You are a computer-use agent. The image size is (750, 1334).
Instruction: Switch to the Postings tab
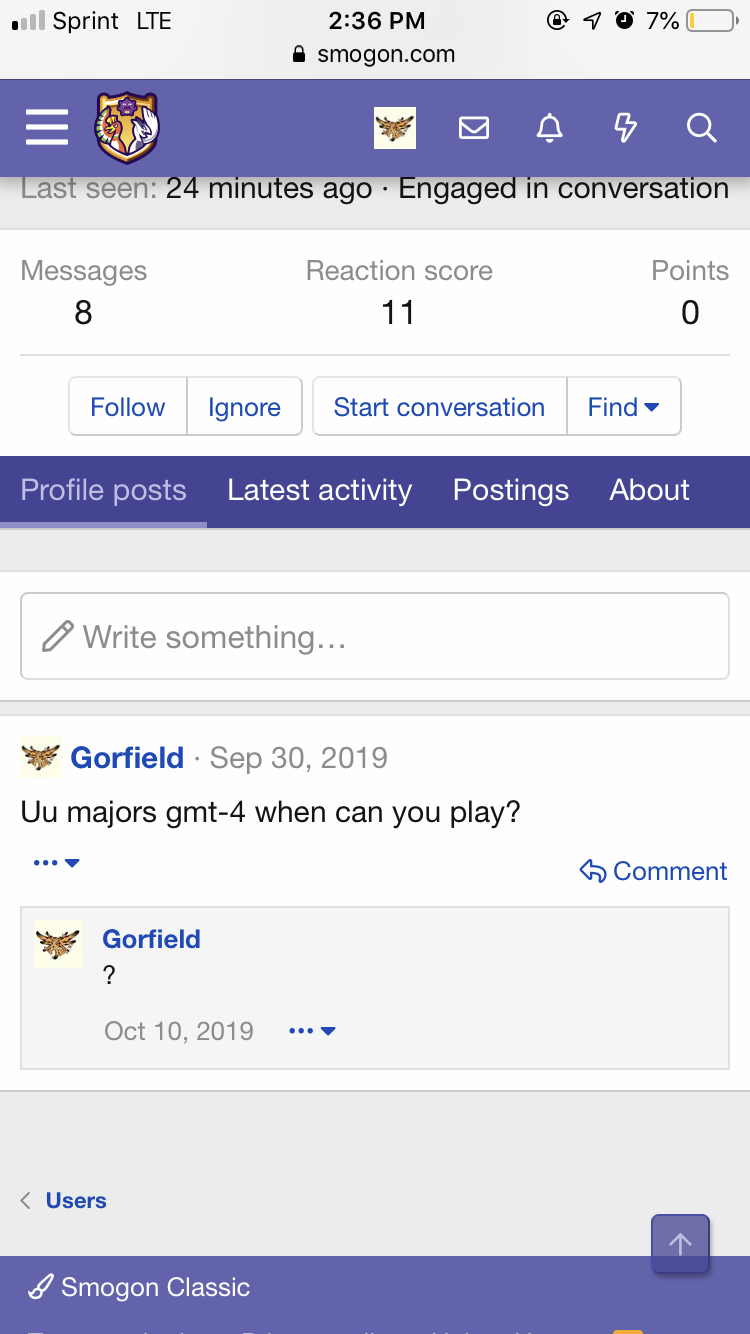click(510, 490)
